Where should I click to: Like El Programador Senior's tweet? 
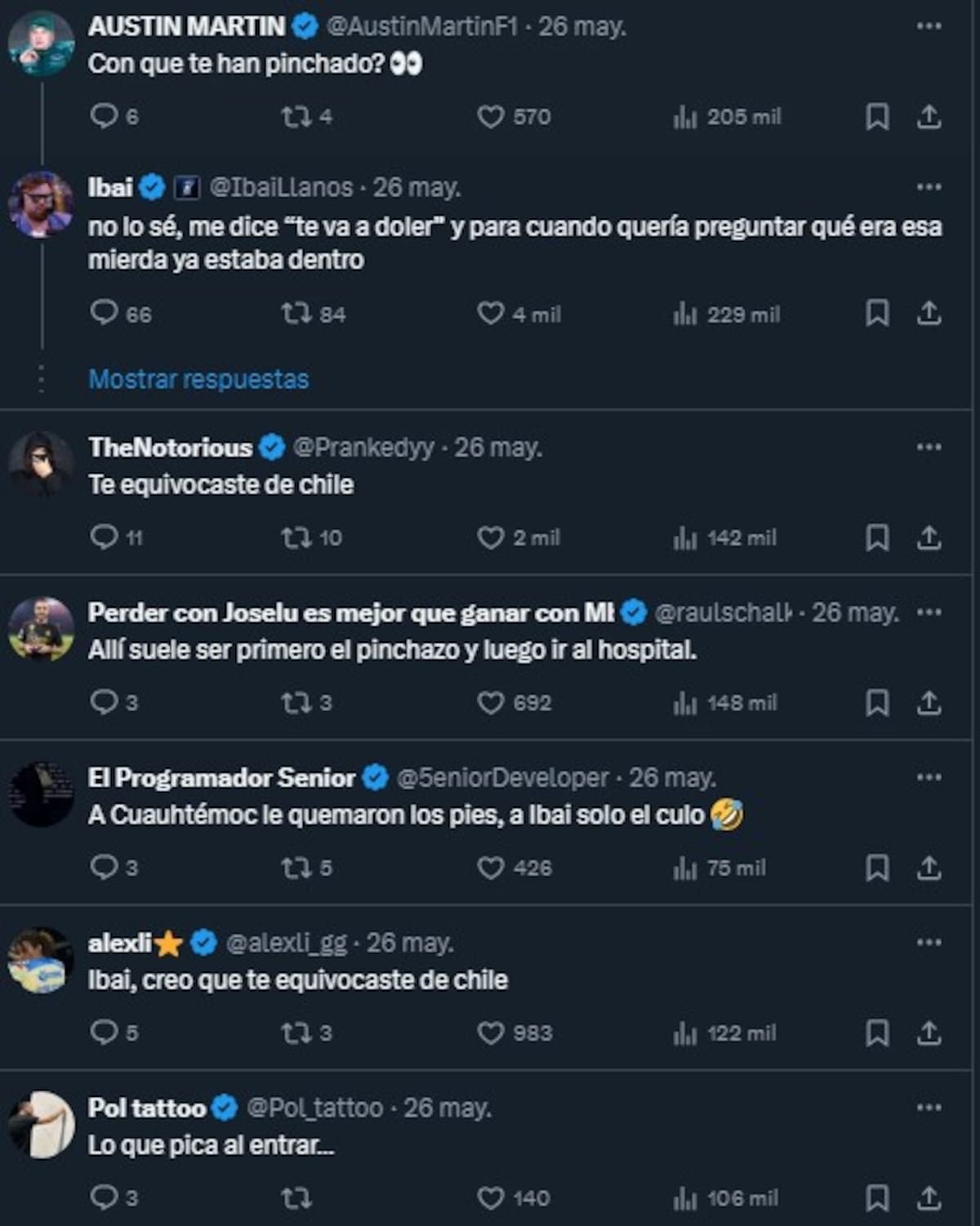(x=490, y=867)
